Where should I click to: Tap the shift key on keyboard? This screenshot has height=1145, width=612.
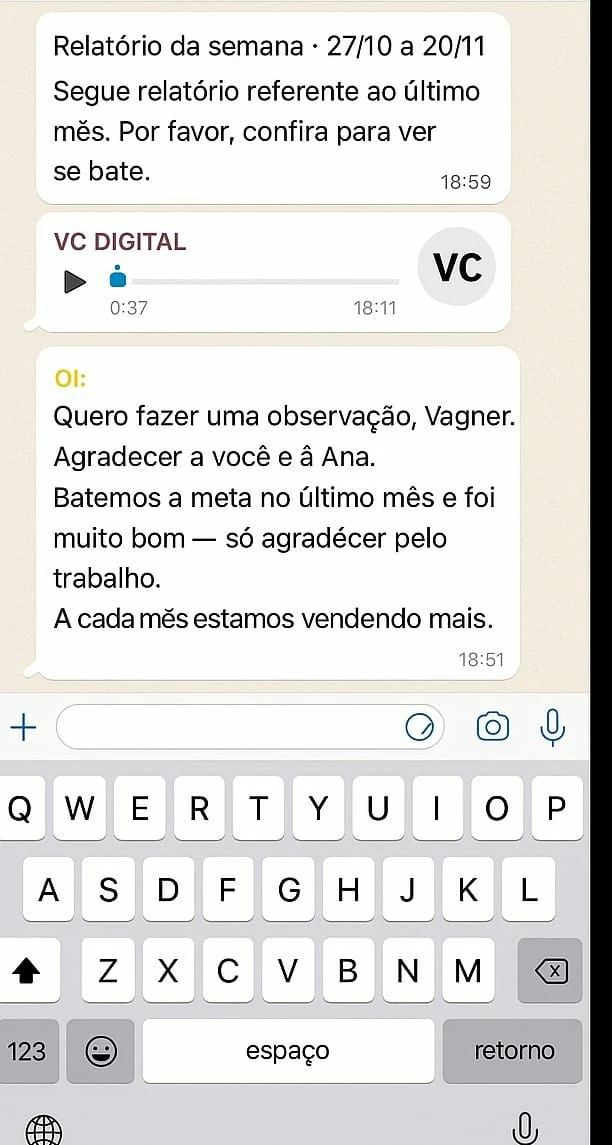[26, 971]
